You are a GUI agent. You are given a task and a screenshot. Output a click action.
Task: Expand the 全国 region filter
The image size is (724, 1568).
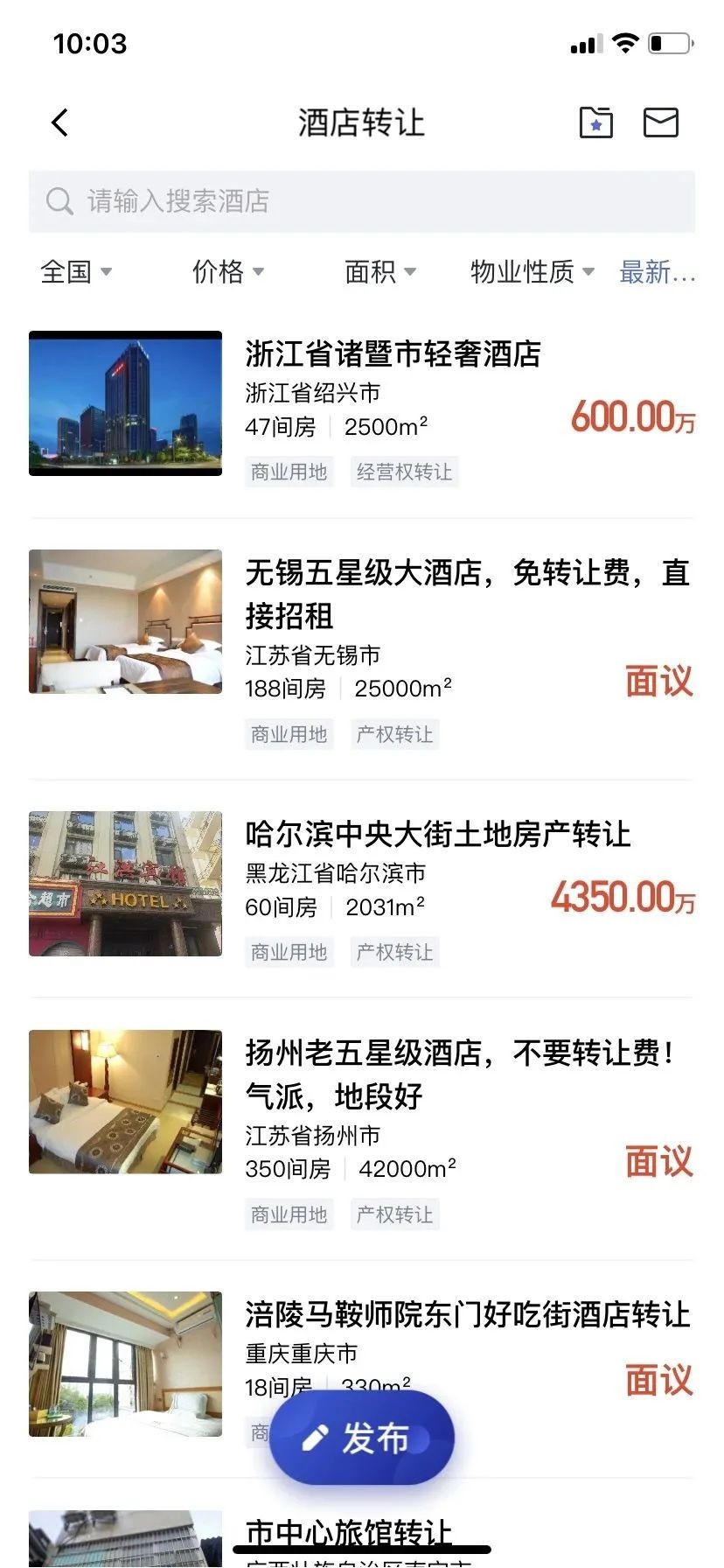[76, 272]
